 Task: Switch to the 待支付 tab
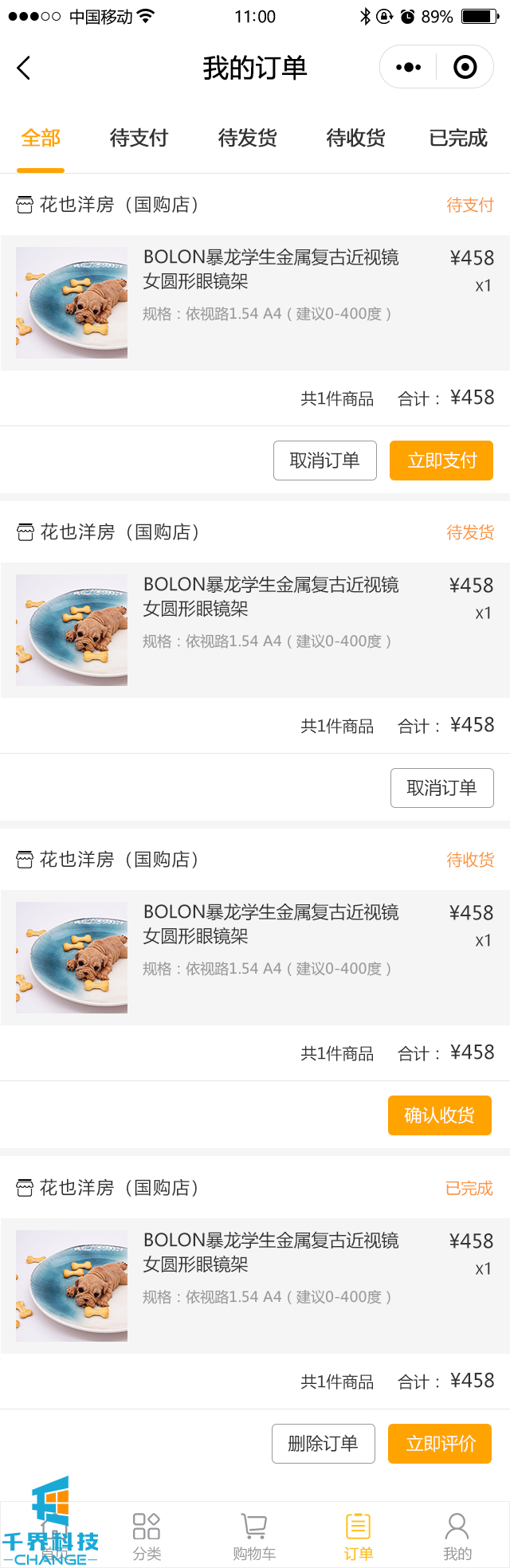coord(139,139)
